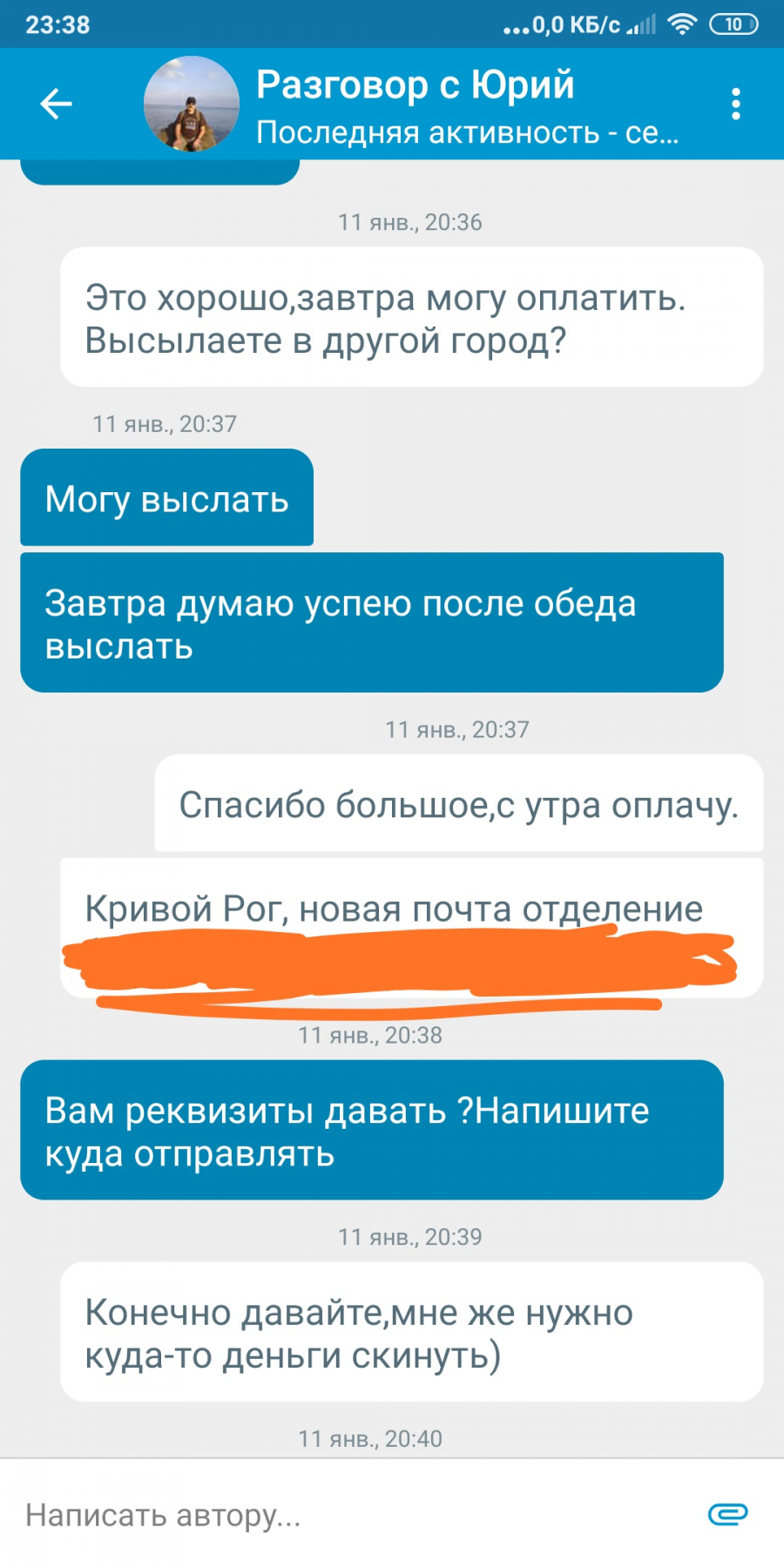The height and width of the screenshot is (1568, 784).
Task: Open Юрий's profile photo
Action: pyautogui.click(x=192, y=105)
